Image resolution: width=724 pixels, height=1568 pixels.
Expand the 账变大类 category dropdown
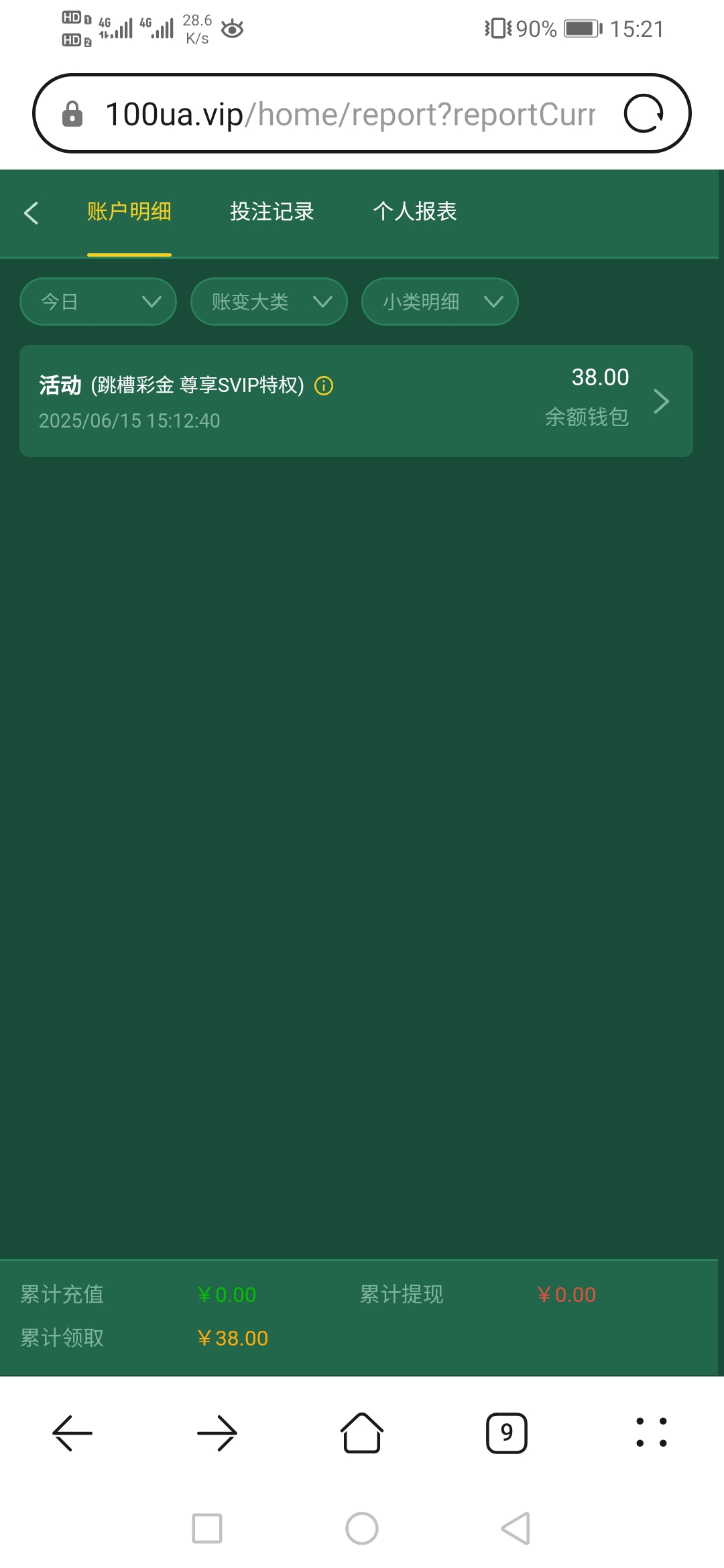point(268,302)
